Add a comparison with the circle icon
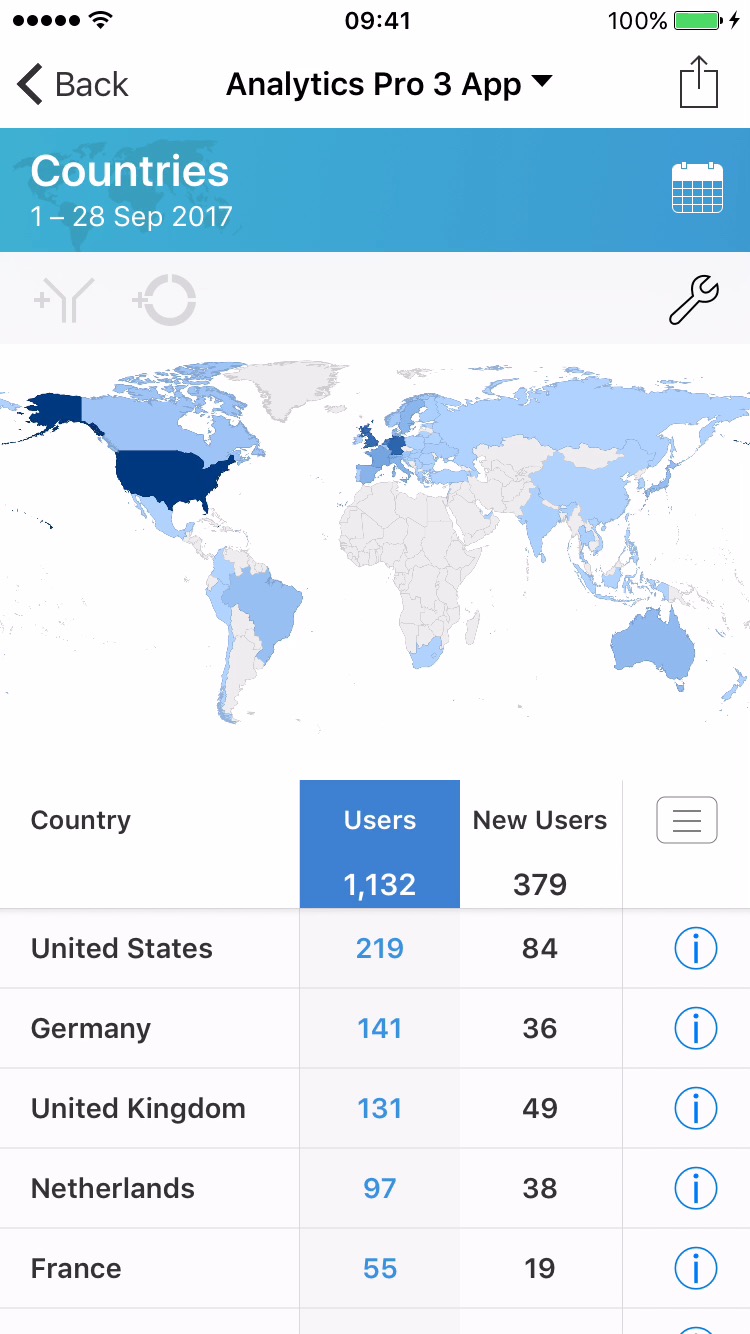The width and height of the screenshot is (750, 1334). [164, 300]
